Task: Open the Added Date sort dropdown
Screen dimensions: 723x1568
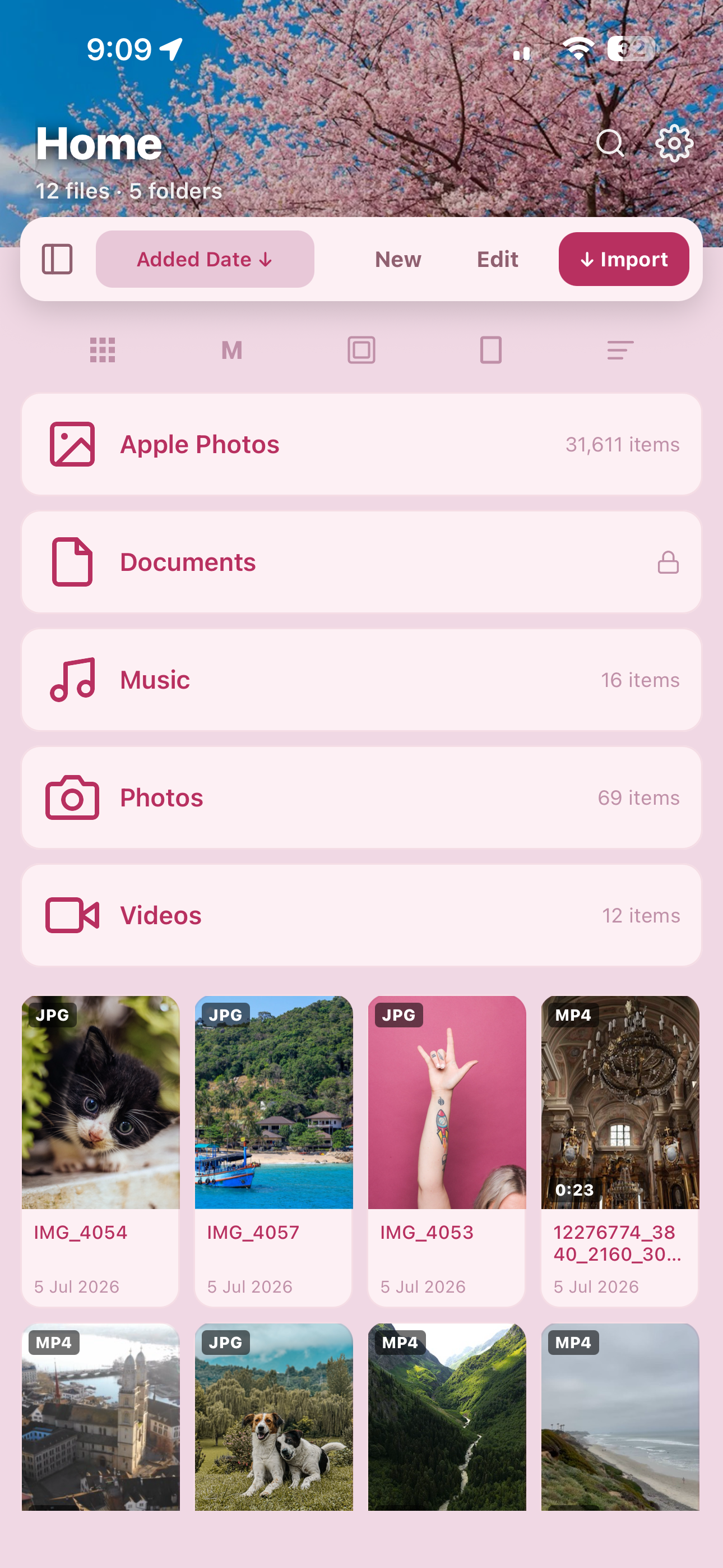Action: click(205, 259)
